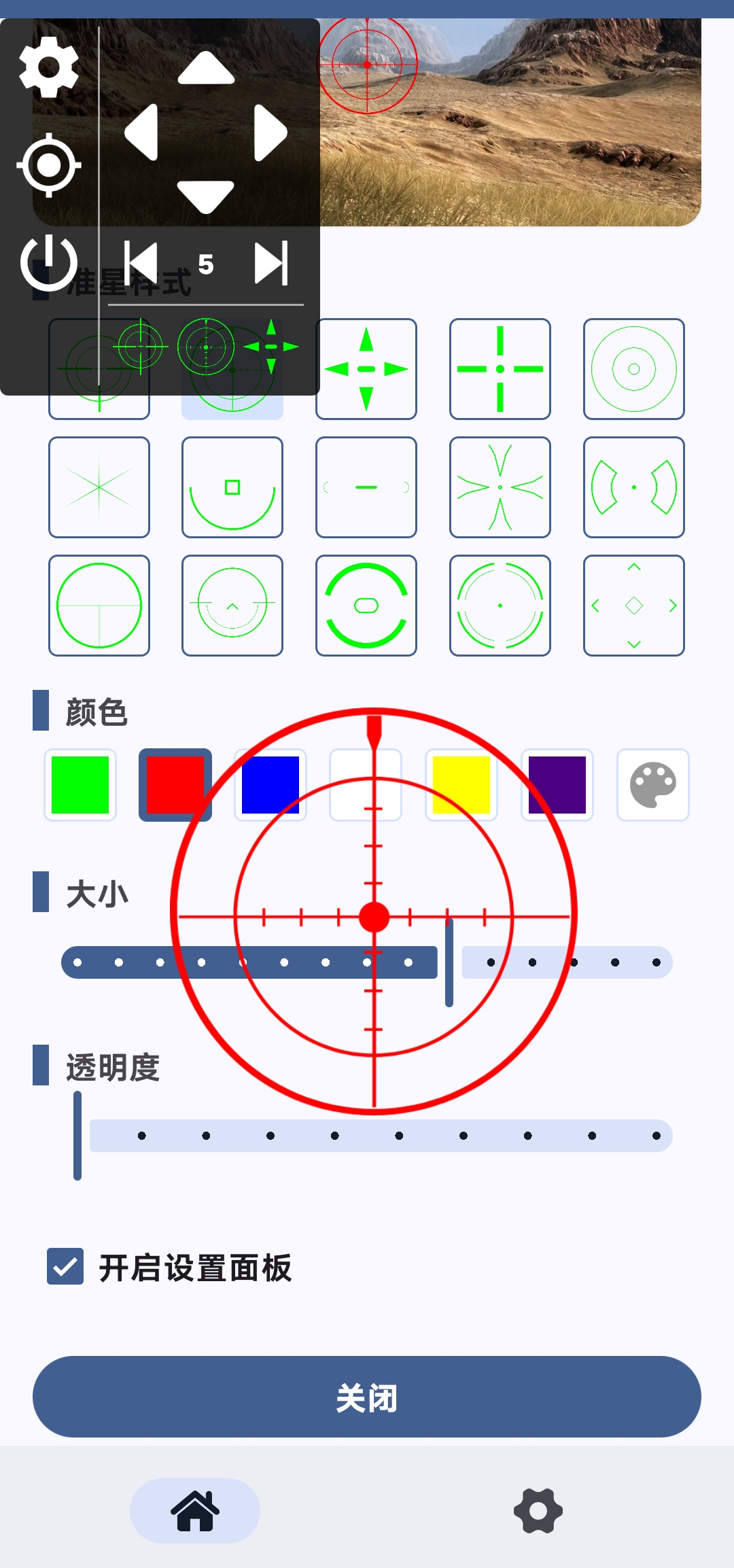Viewport: 734px width, 1568px height.
Task: Skip to next crosshair style
Action: [271, 263]
